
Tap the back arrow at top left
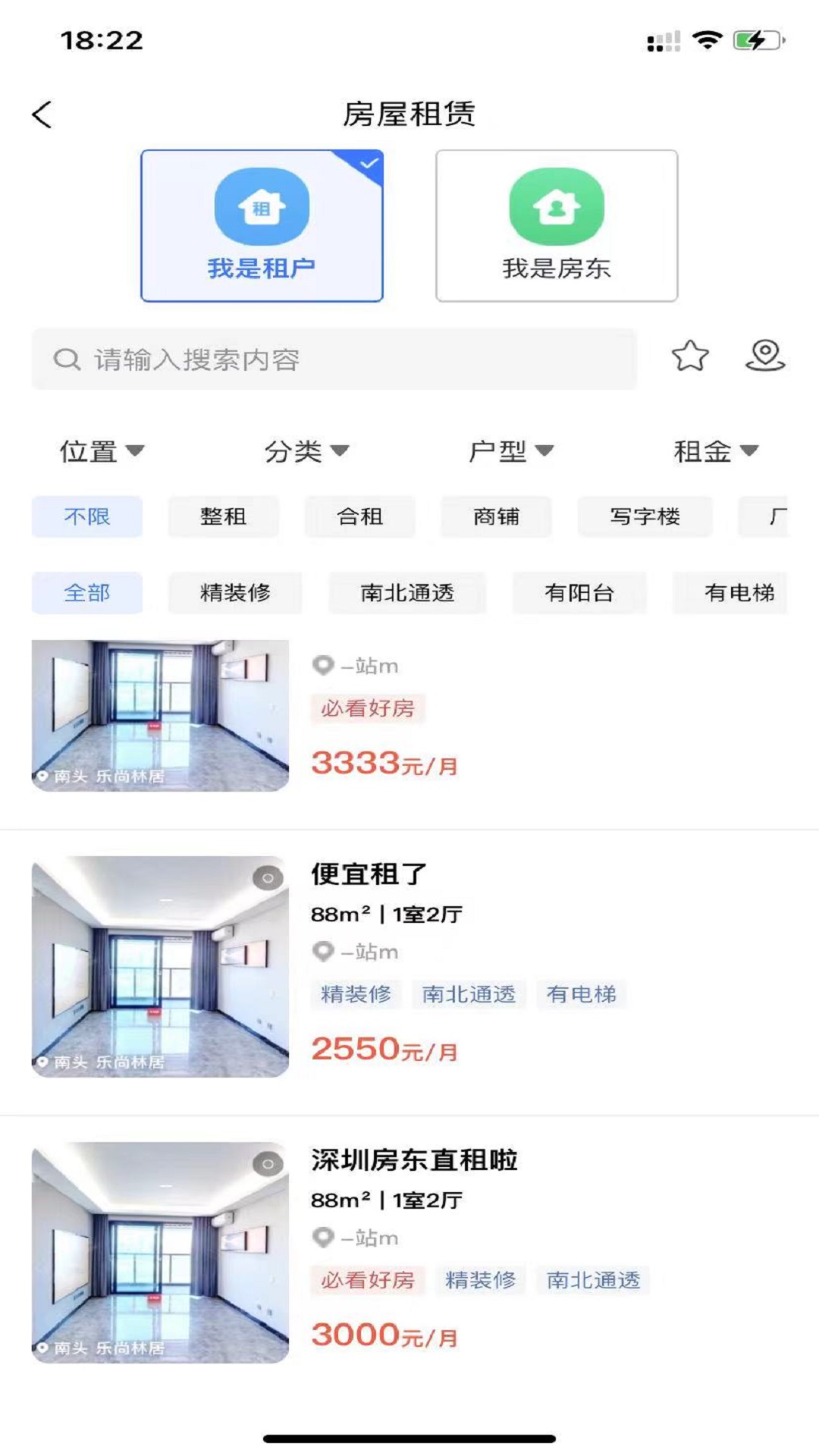coord(42,114)
